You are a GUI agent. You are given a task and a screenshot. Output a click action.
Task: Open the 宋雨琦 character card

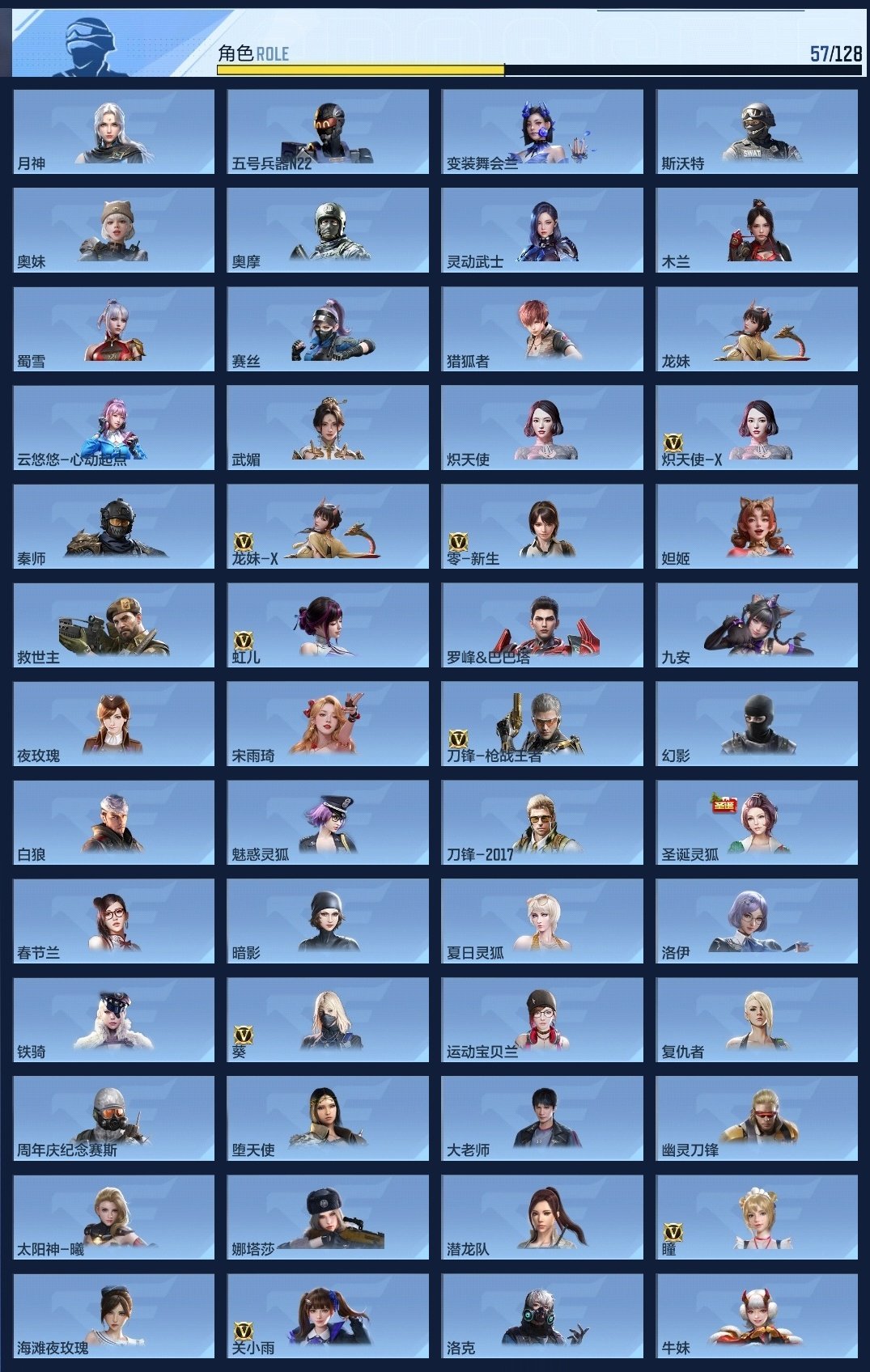(x=328, y=723)
